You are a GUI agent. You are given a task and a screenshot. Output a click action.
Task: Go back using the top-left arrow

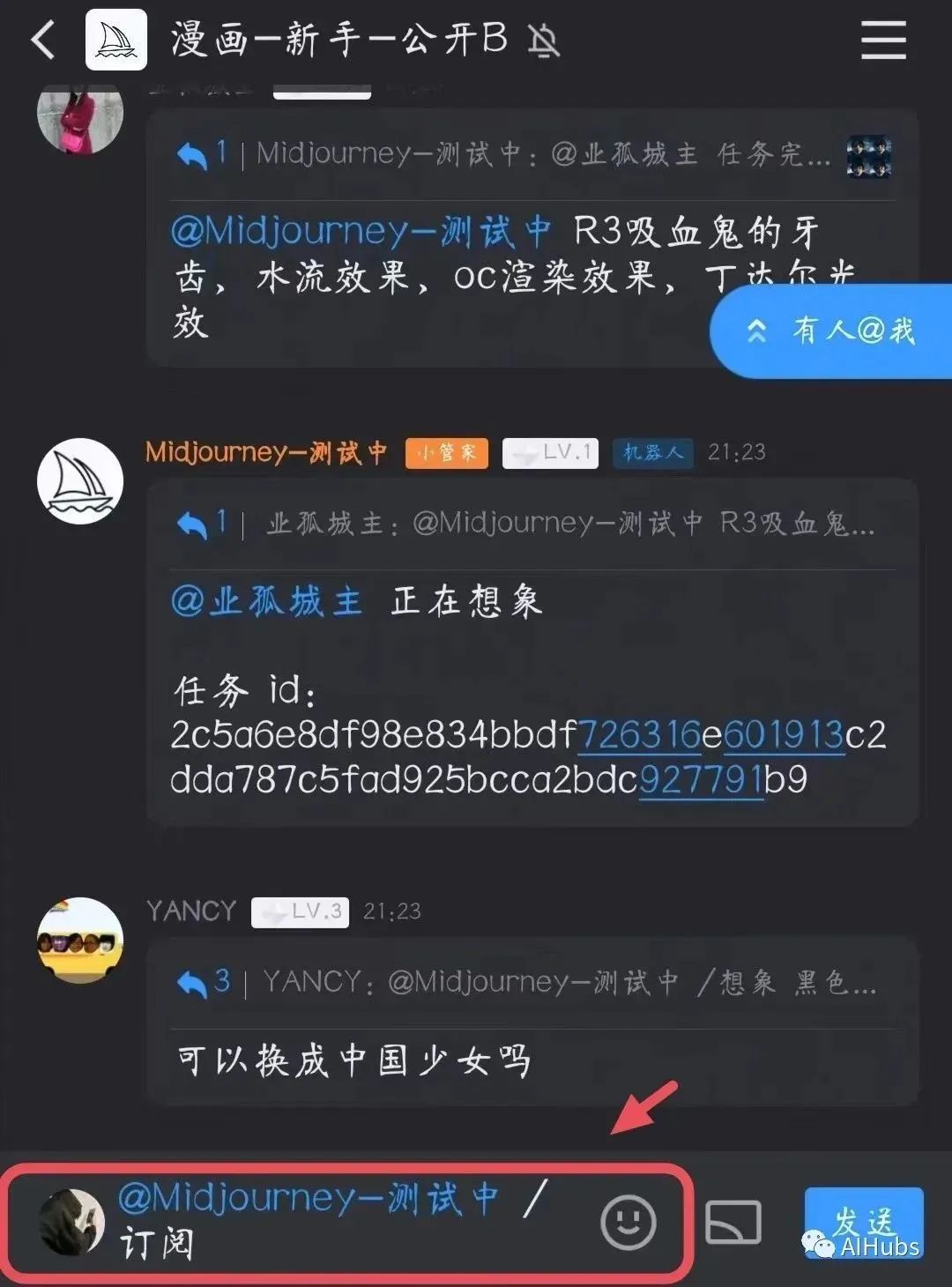(42, 41)
